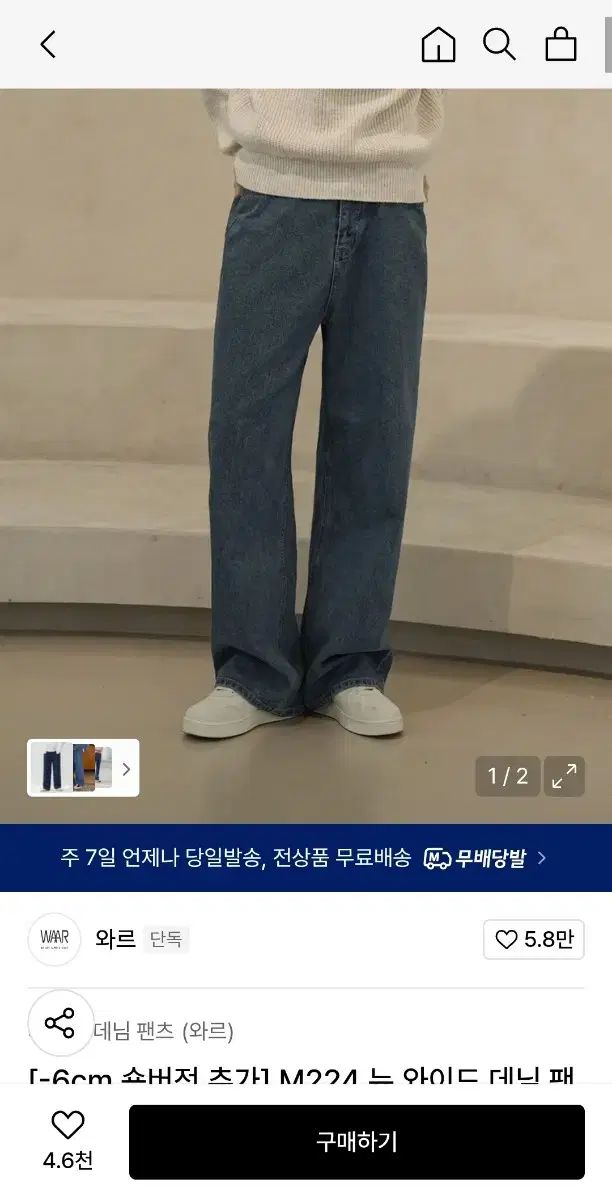Open the shopping bag
Image resolution: width=612 pixels, height=1200 pixels.
tap(560, 45)
